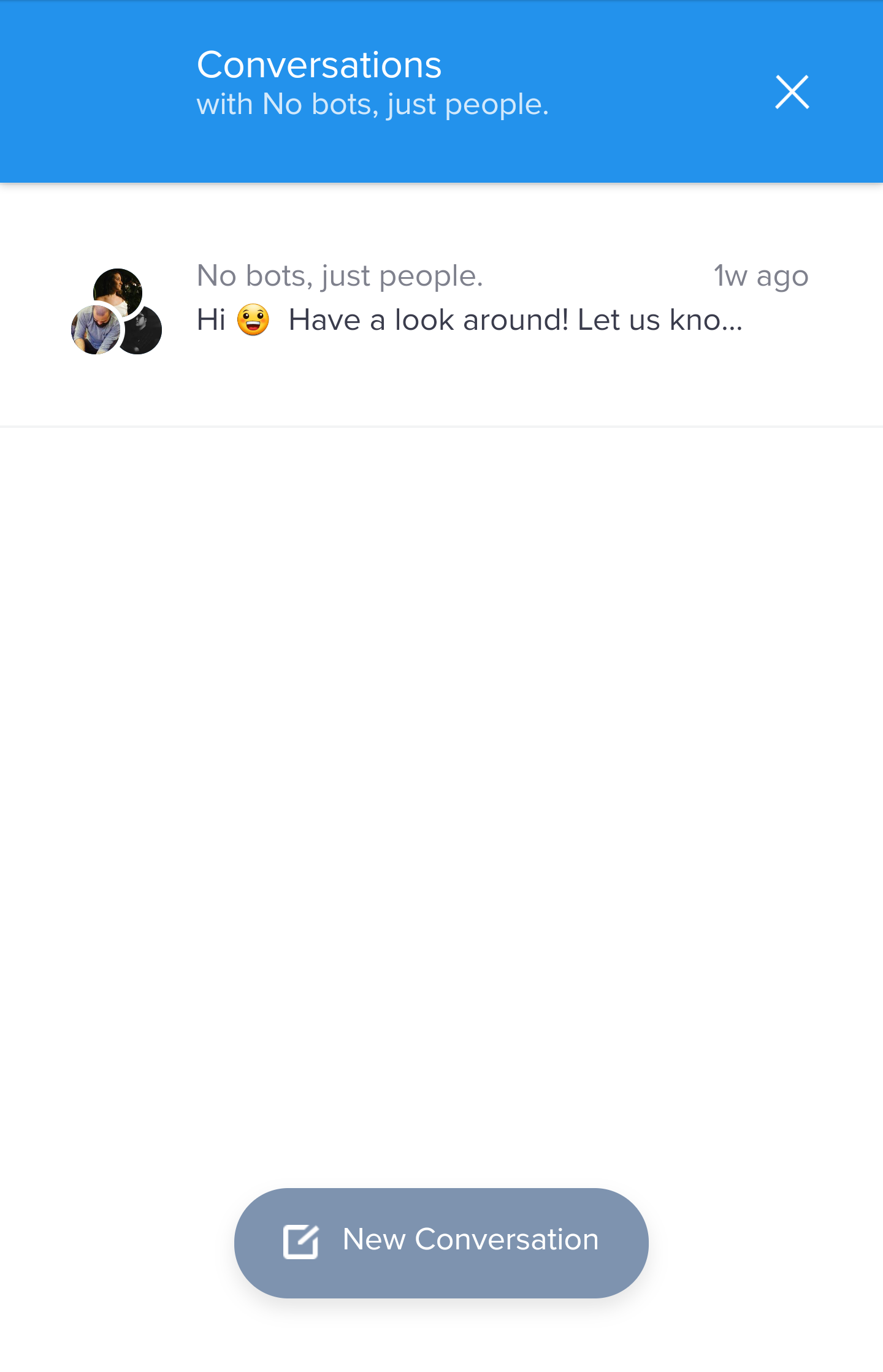The height and width of the screenshot is (1372, 883).
Task: Click the empty conversation list area
Action: tap(442, 797)
